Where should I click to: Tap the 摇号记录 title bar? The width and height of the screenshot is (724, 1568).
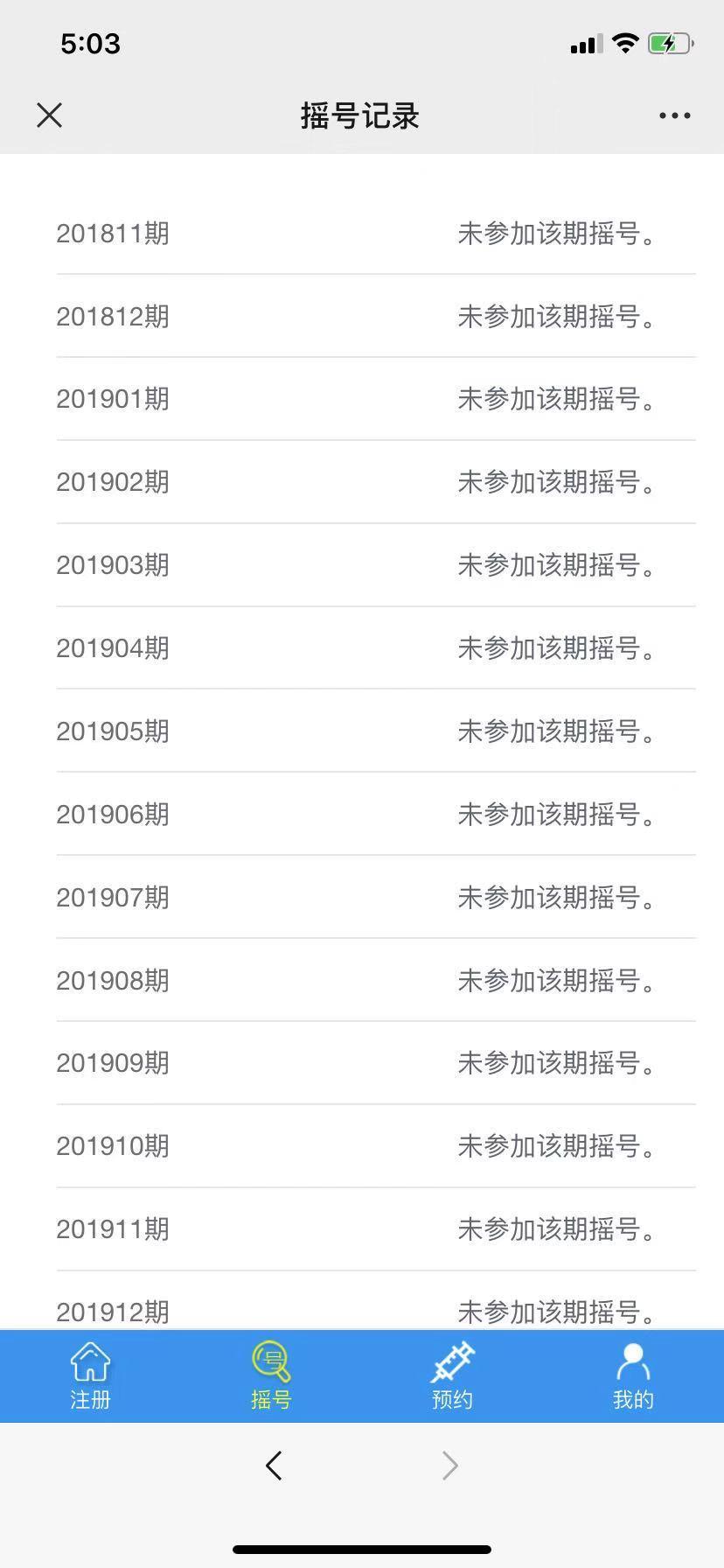pyautogui.click(x=359, y=115)
